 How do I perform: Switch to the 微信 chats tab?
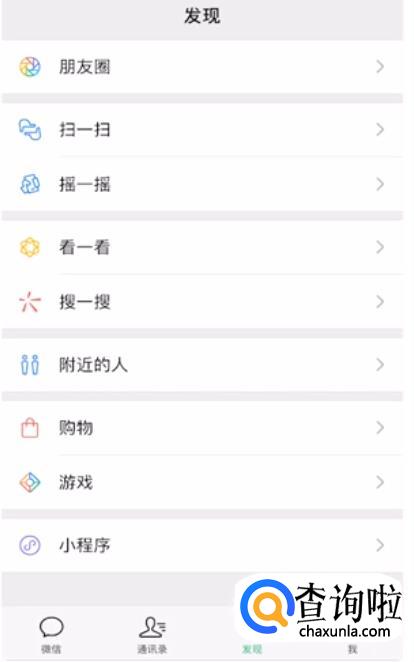coord(51,634)
